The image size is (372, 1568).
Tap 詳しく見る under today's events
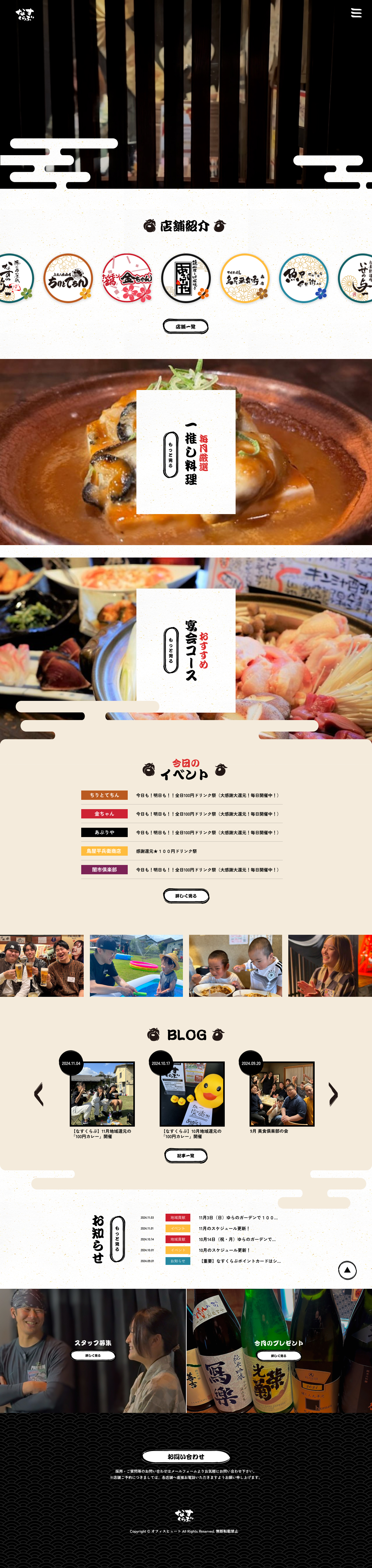(x=186, y=896)
